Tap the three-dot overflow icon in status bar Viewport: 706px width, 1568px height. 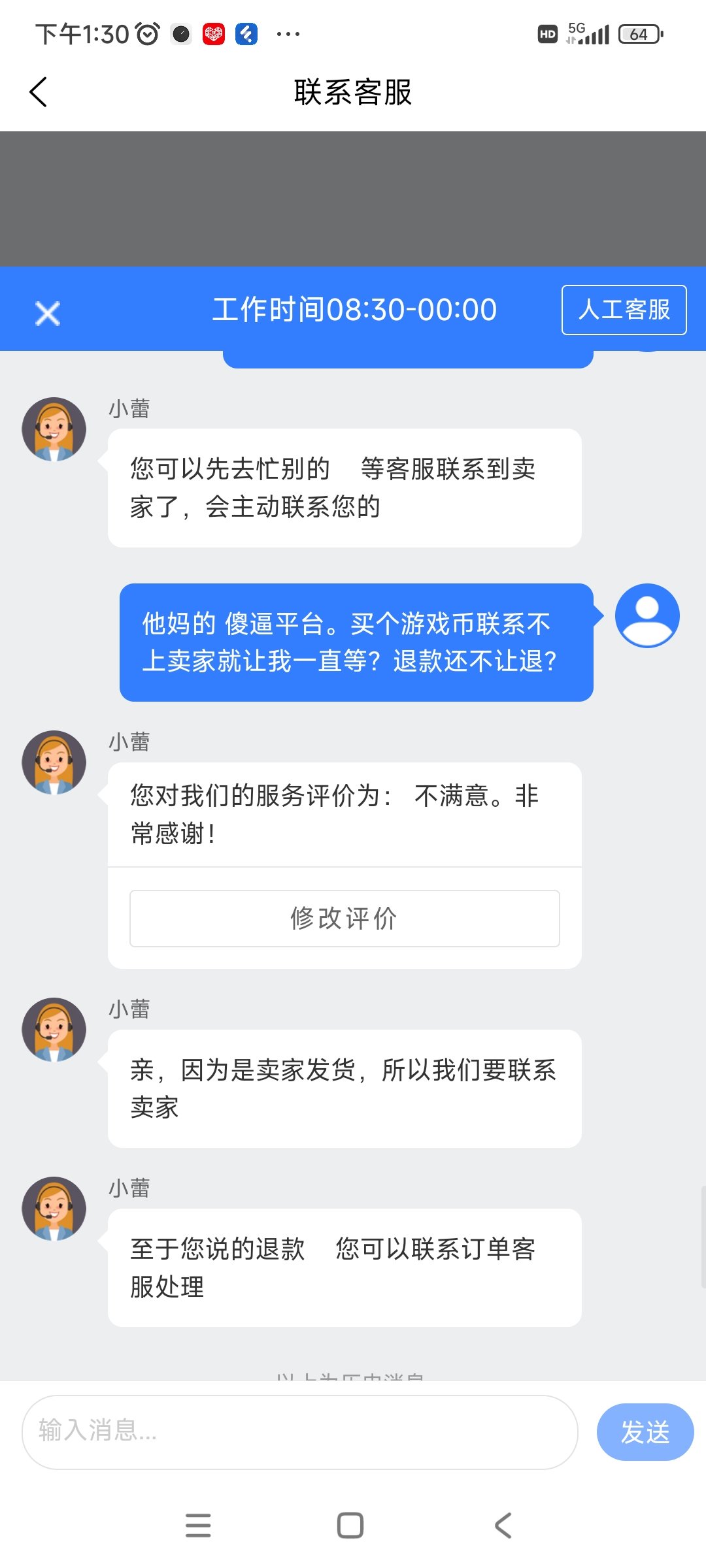[288, 33]
